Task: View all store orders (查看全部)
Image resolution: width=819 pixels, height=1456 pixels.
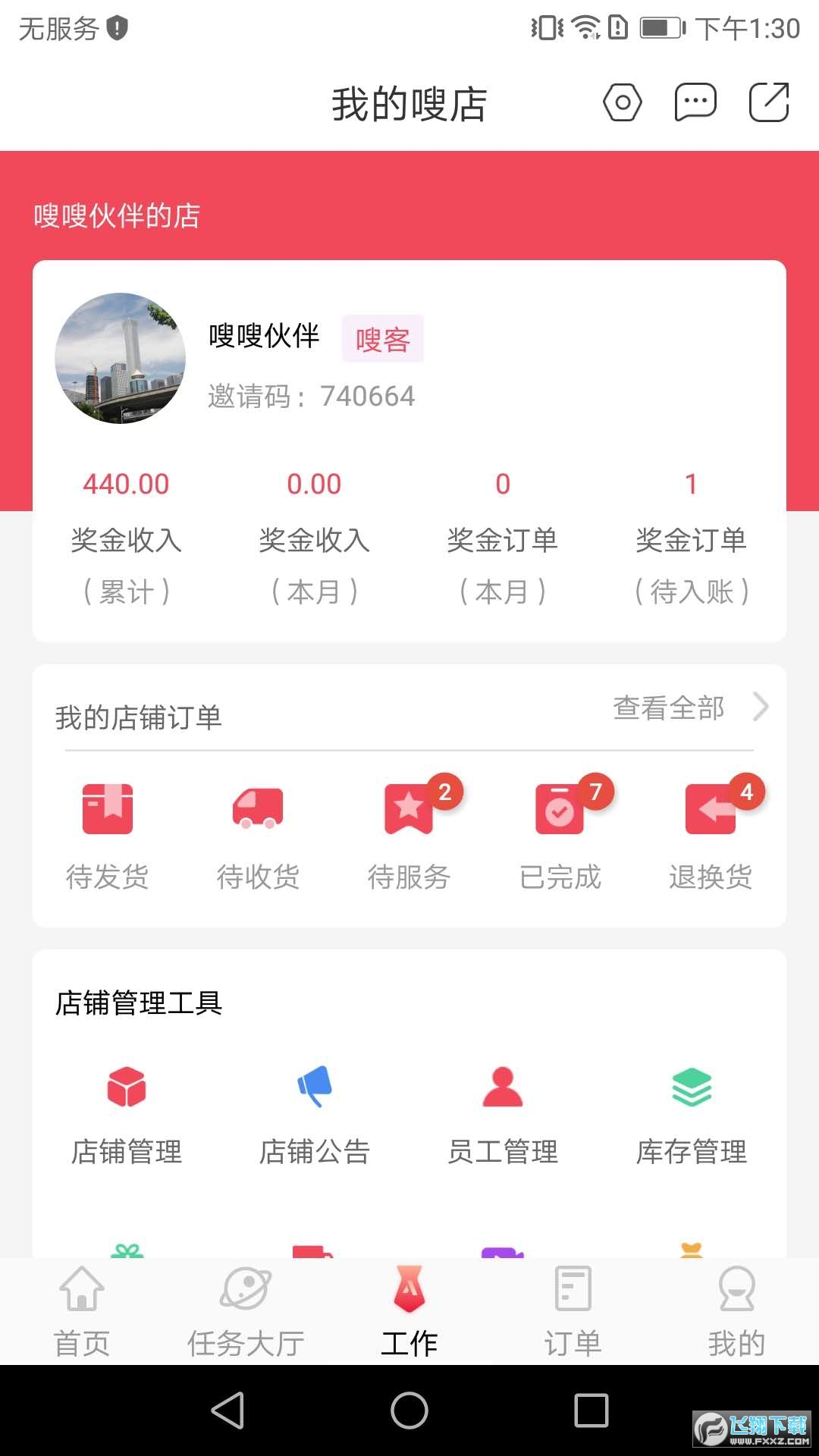Action: click(689, 708)
